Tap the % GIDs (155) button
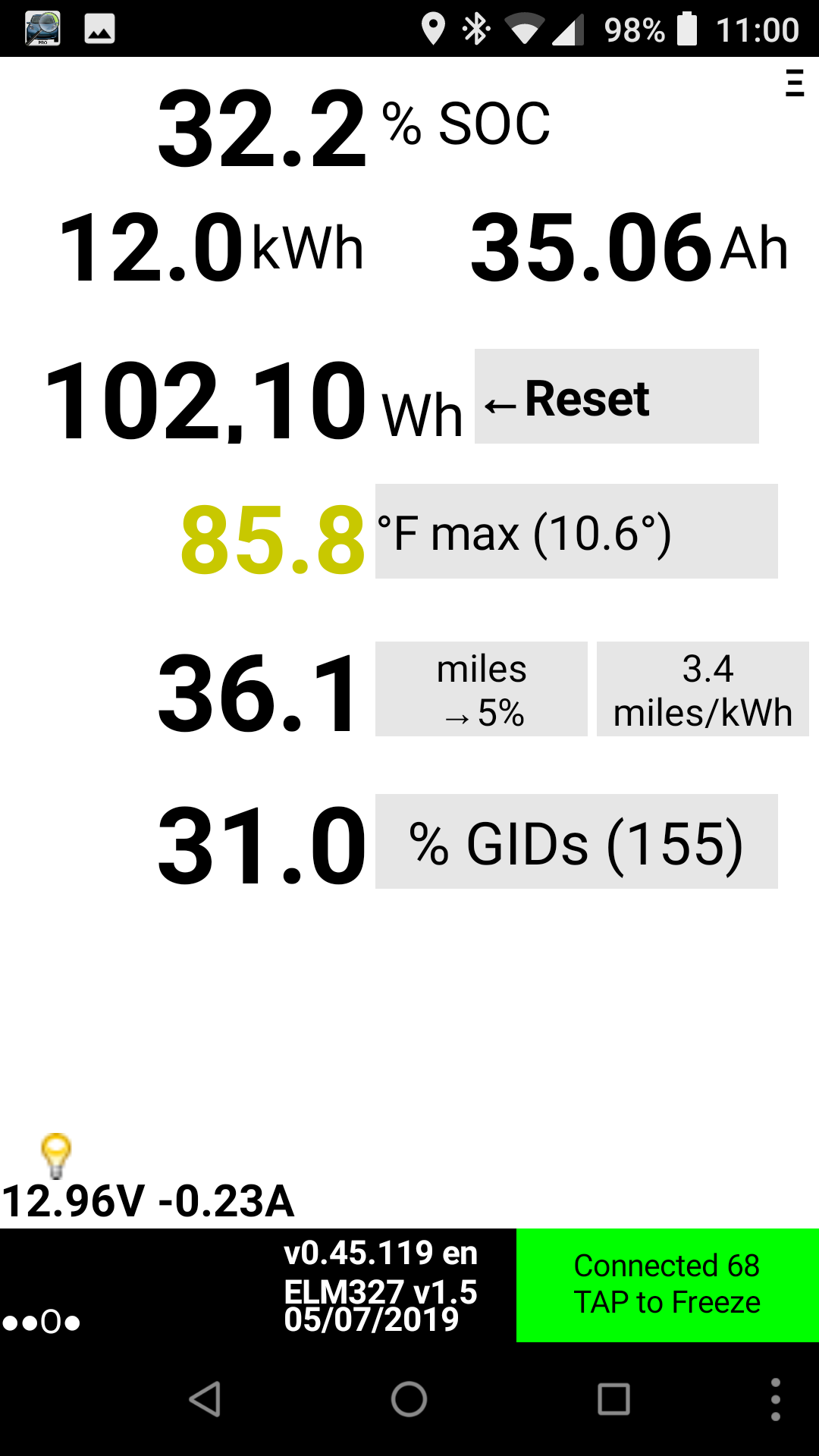Screen dimensions: 819x1456 [x=576, y=842]
